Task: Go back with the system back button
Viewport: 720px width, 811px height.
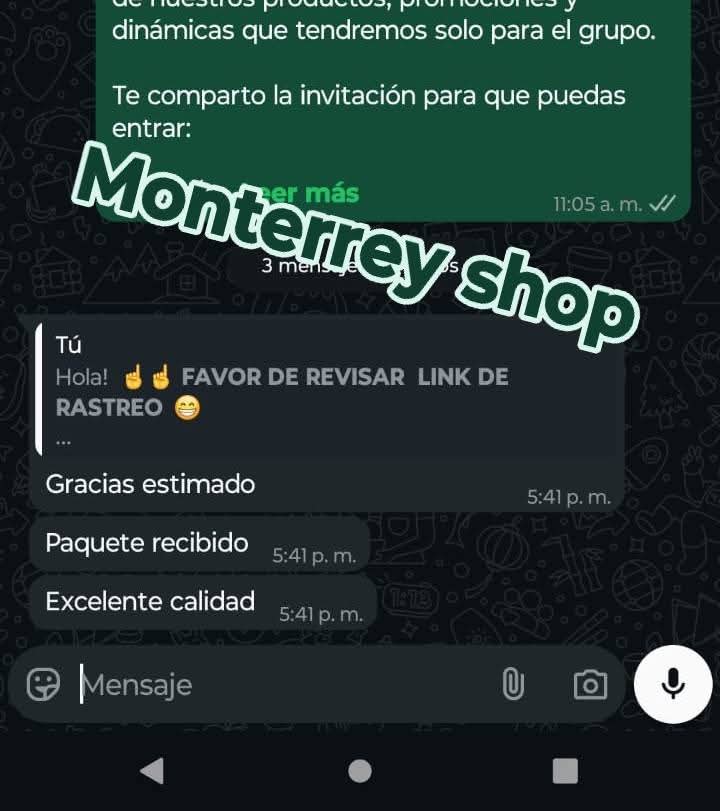Action: [152, 771]
